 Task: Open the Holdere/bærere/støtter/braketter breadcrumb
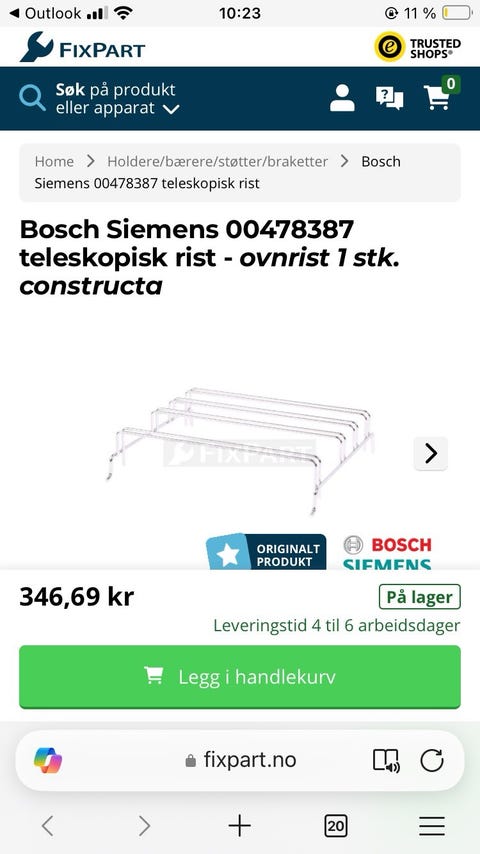point(217,162)
